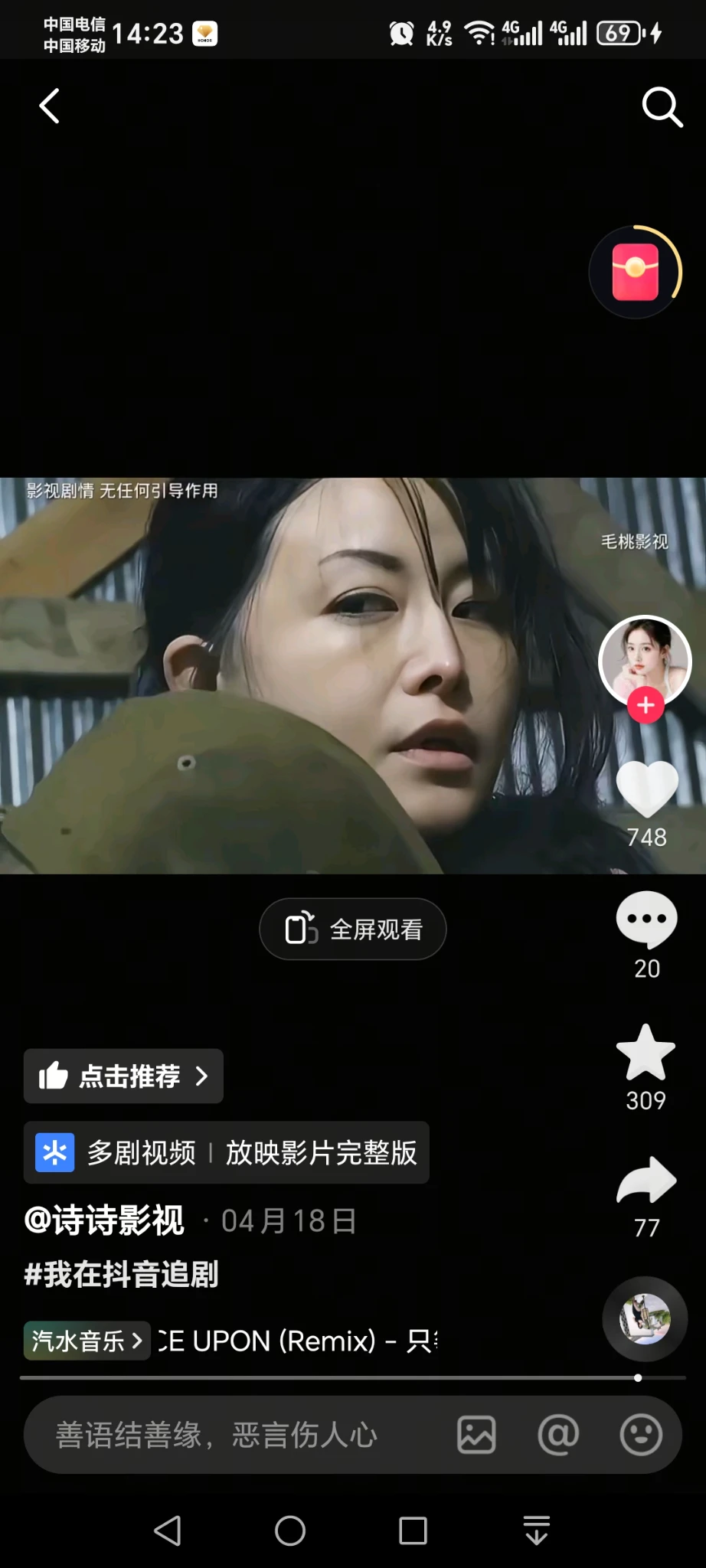
Task: Open the creator's profile avatar
Action: [645, 661]
